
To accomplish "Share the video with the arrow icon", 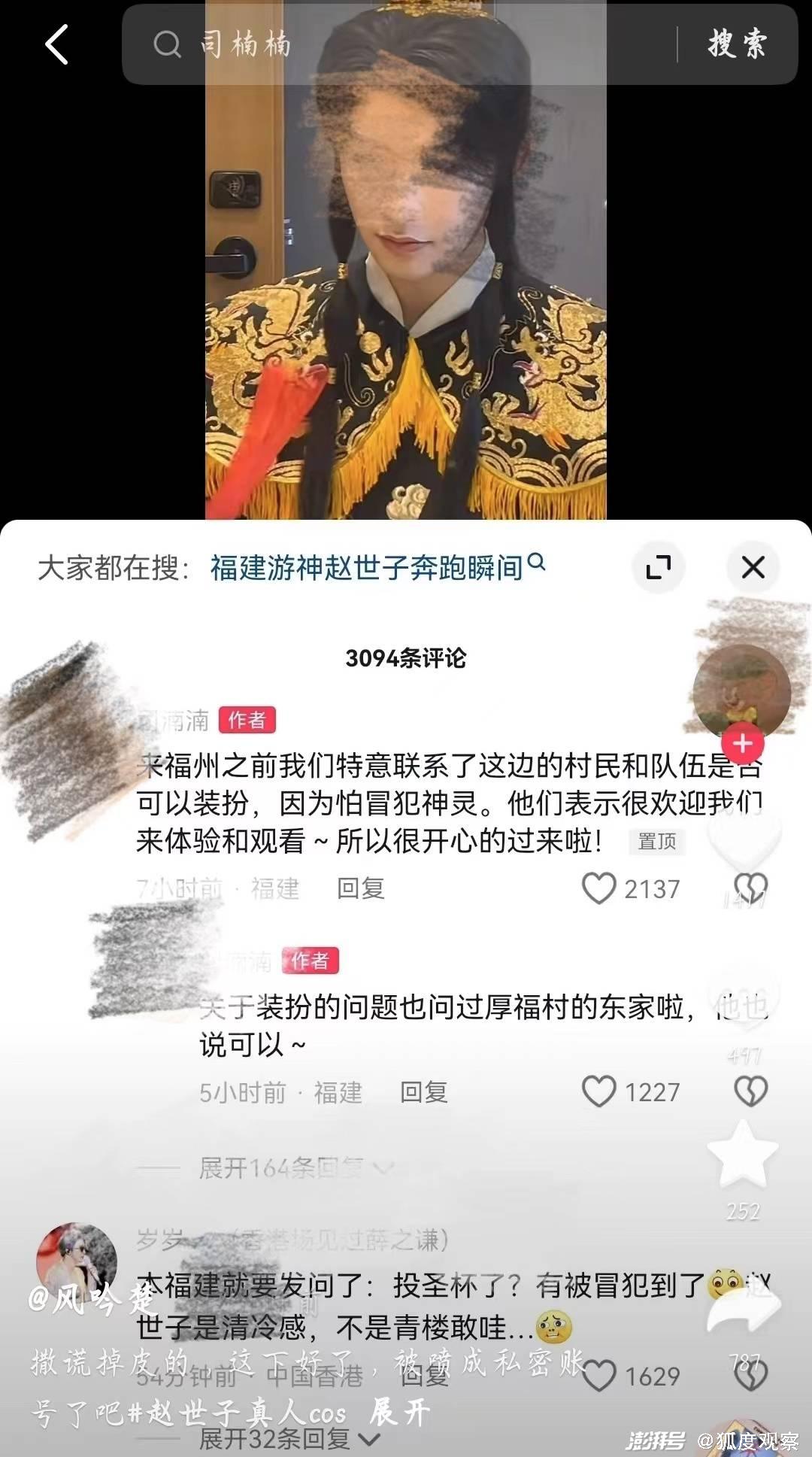I will click(x=744, y=1310).
